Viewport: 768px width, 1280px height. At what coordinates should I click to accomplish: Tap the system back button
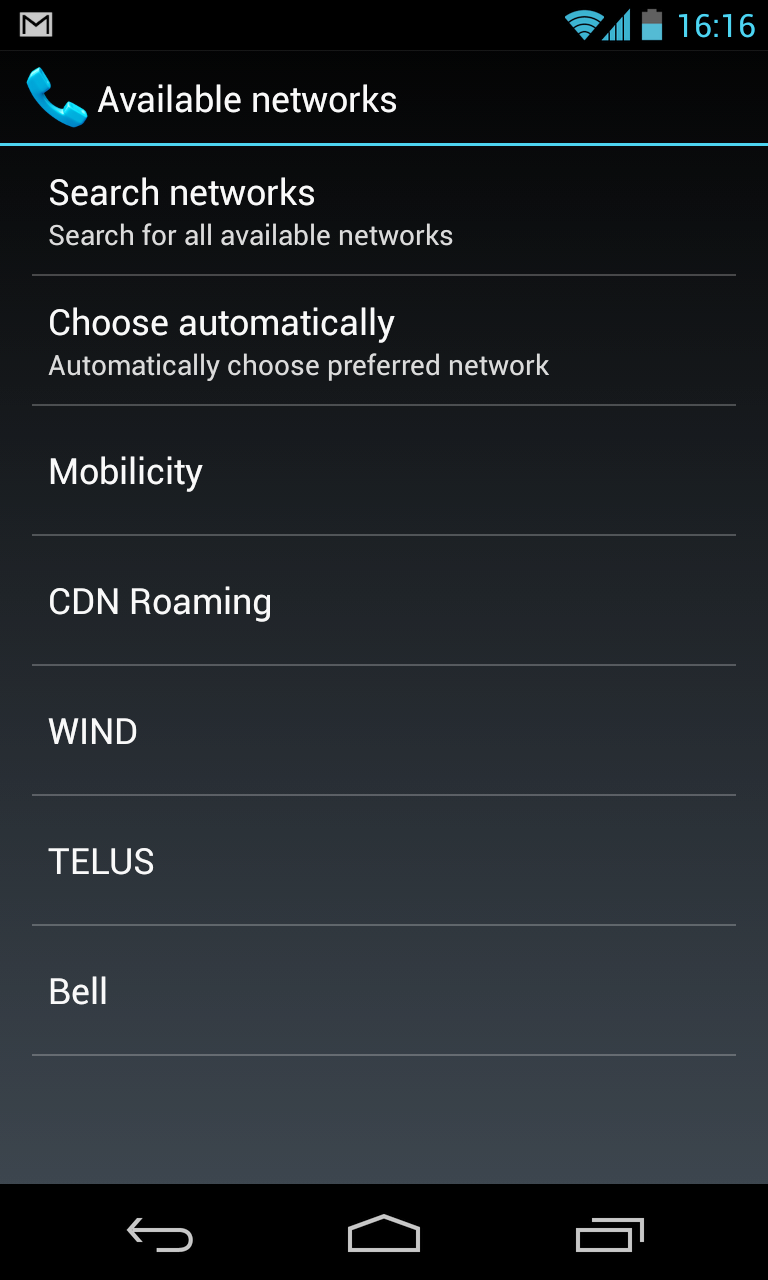click(160, 1235)
